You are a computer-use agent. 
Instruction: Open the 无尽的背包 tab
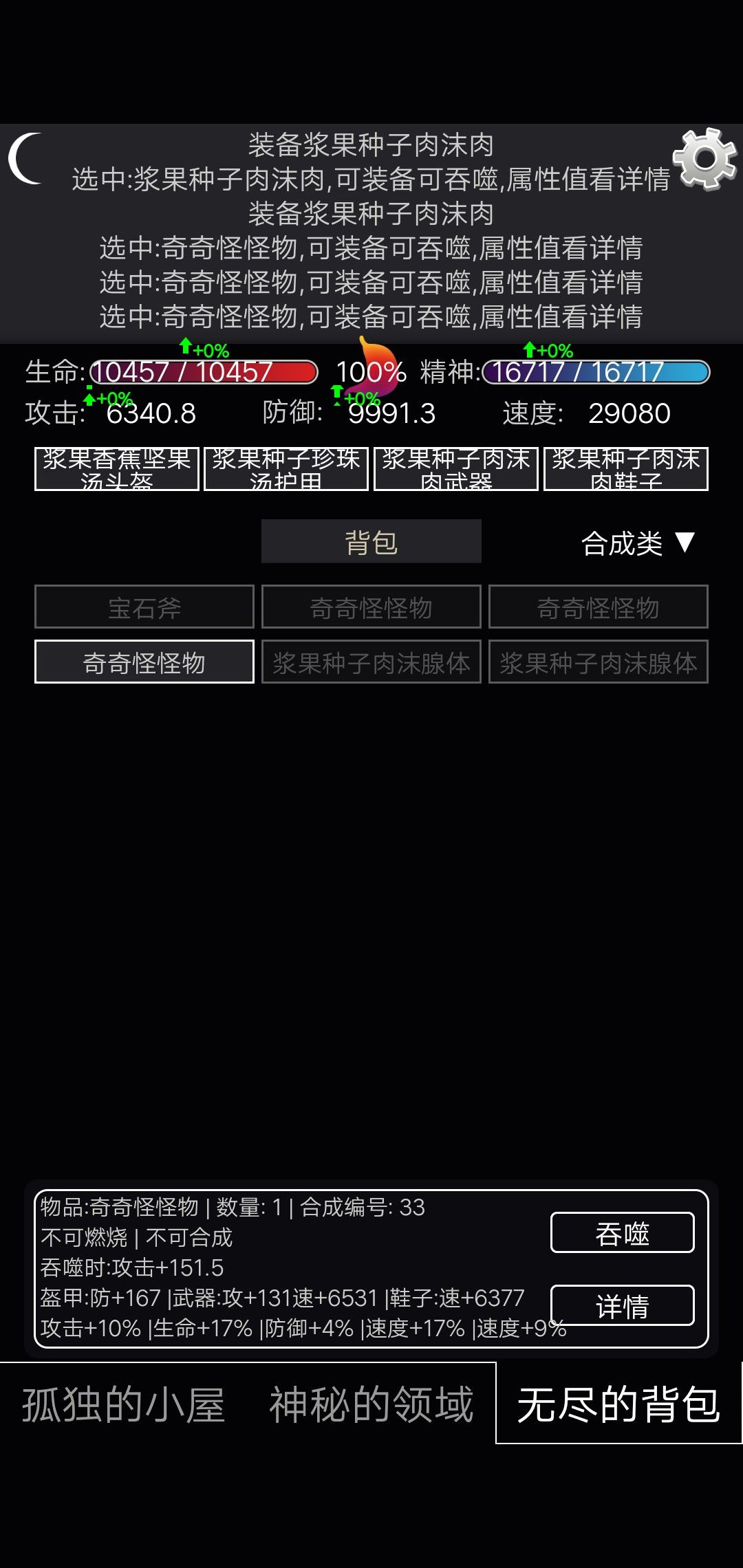pyautogui.click(x=618, y=1403)
